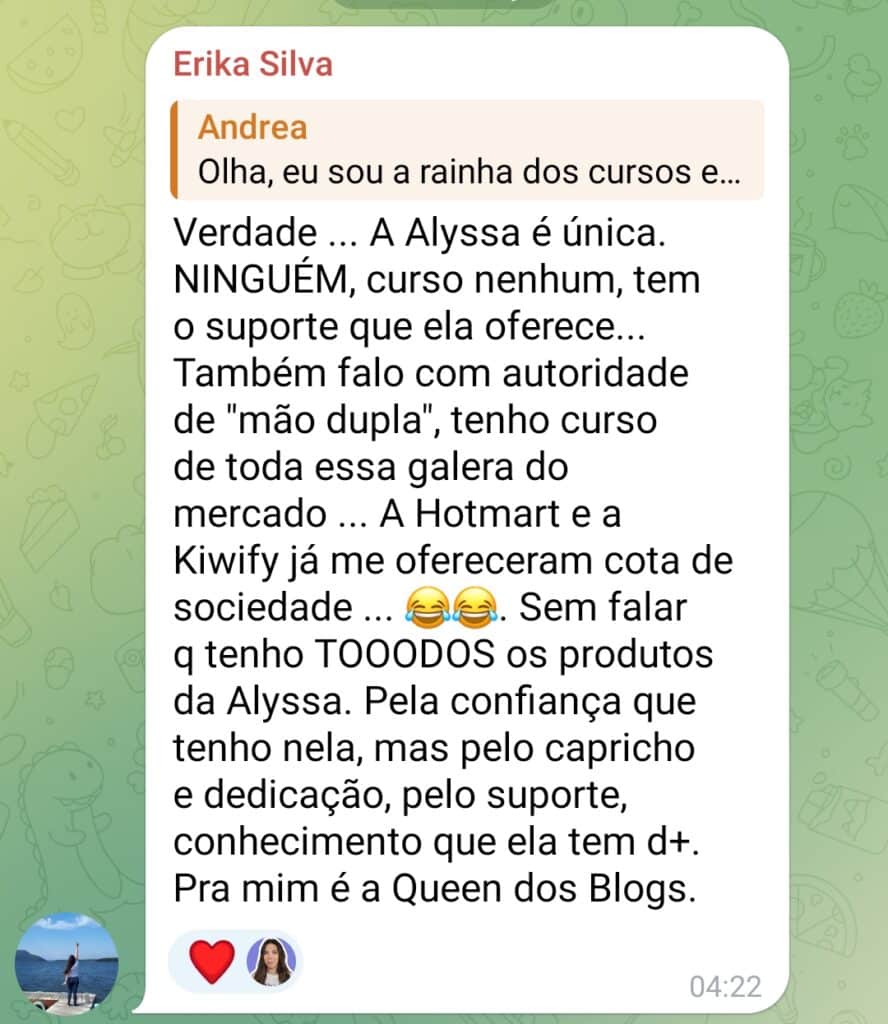The image size is (888, 1024).
Task: Open Erika Silva's avatar photo
Action: 67,959
